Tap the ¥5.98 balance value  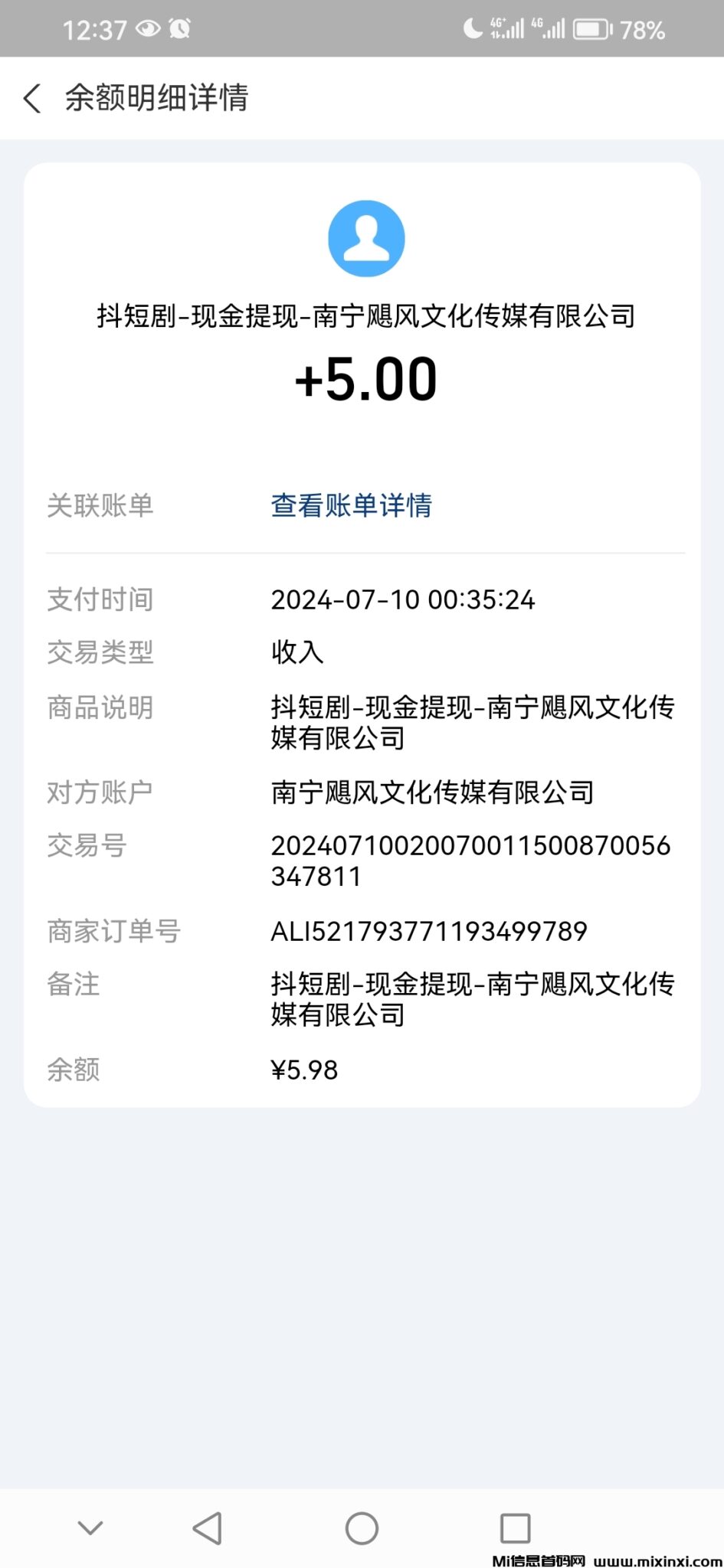point(304,1070)
